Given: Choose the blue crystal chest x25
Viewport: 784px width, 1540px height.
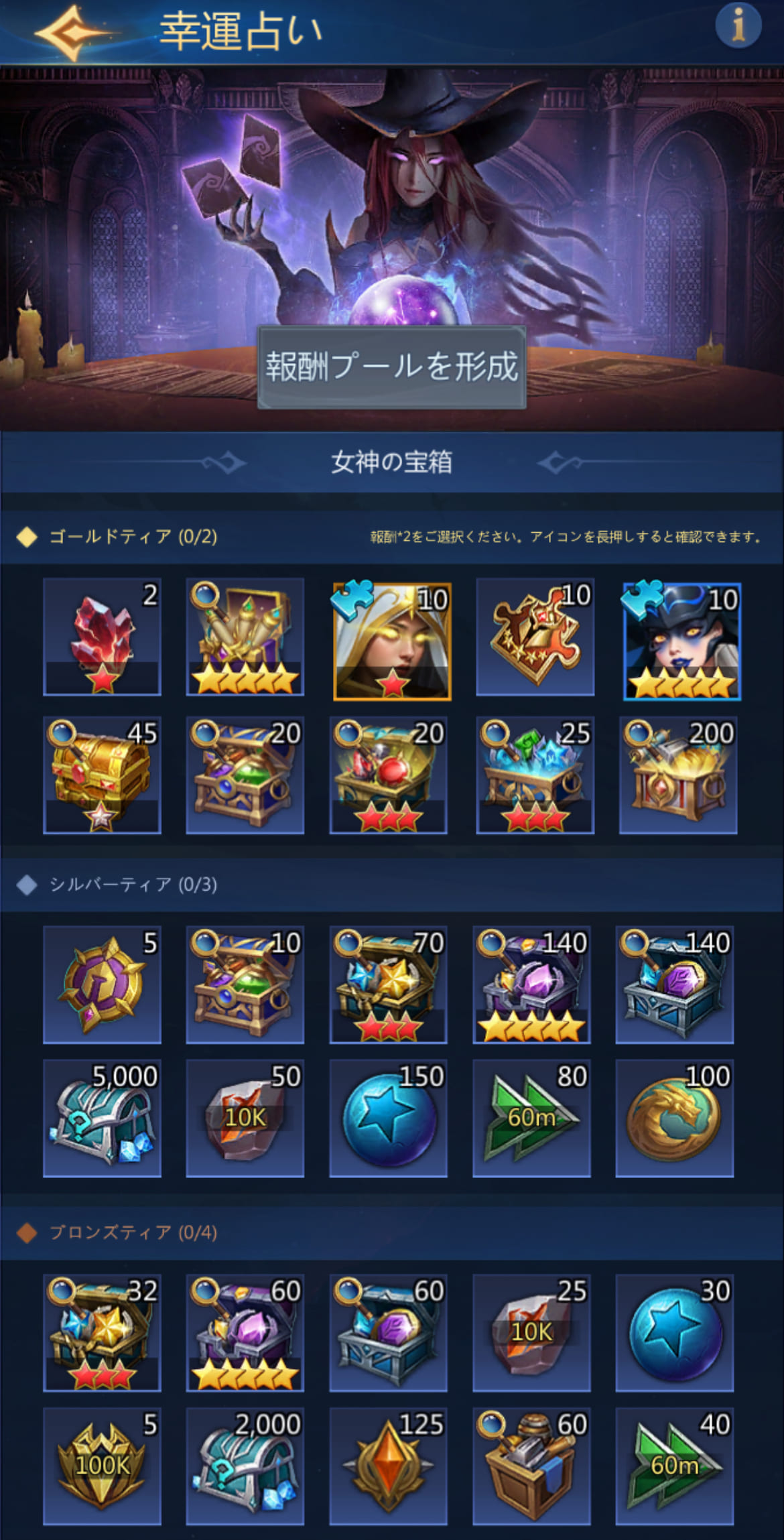Looking at the screenshot, I should point(535,775).
